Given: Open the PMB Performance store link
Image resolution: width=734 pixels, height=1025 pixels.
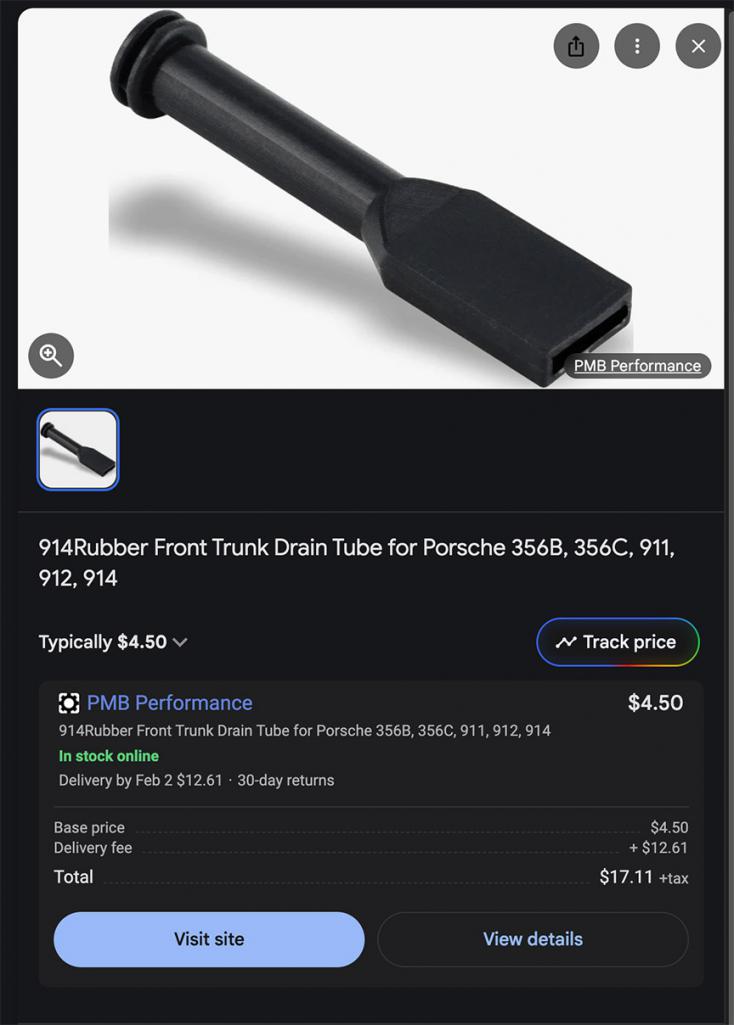Looking at the screenshot, I should click(x=169, y=703).
